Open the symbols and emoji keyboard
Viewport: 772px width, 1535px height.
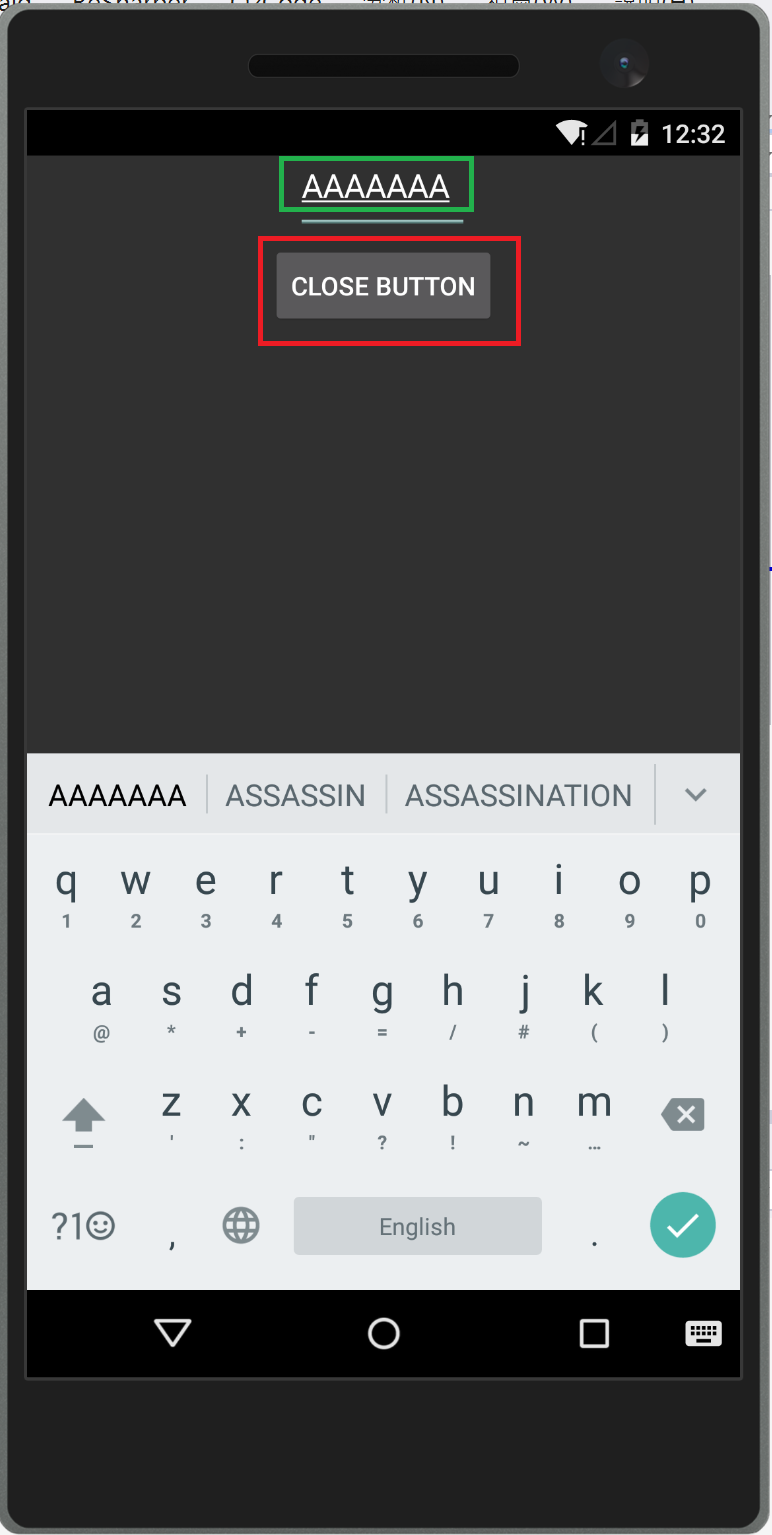pos(84,1225)
